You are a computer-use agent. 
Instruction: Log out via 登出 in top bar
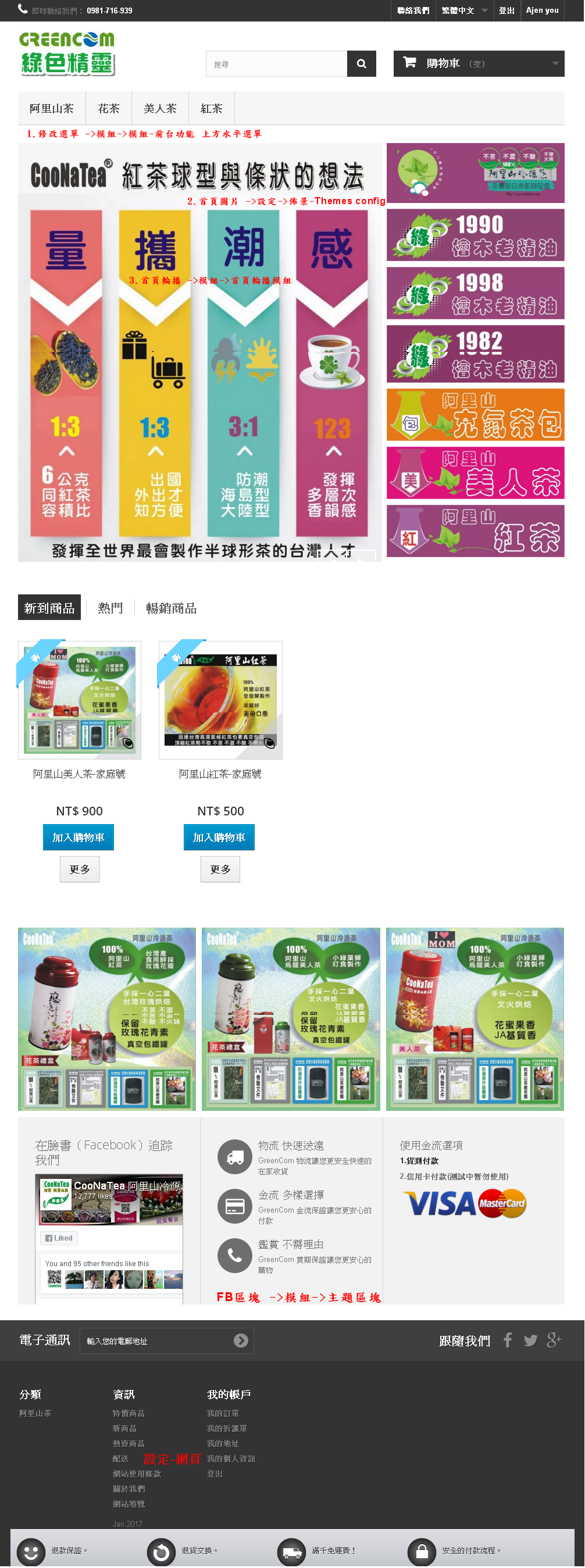tap(506, 10)
